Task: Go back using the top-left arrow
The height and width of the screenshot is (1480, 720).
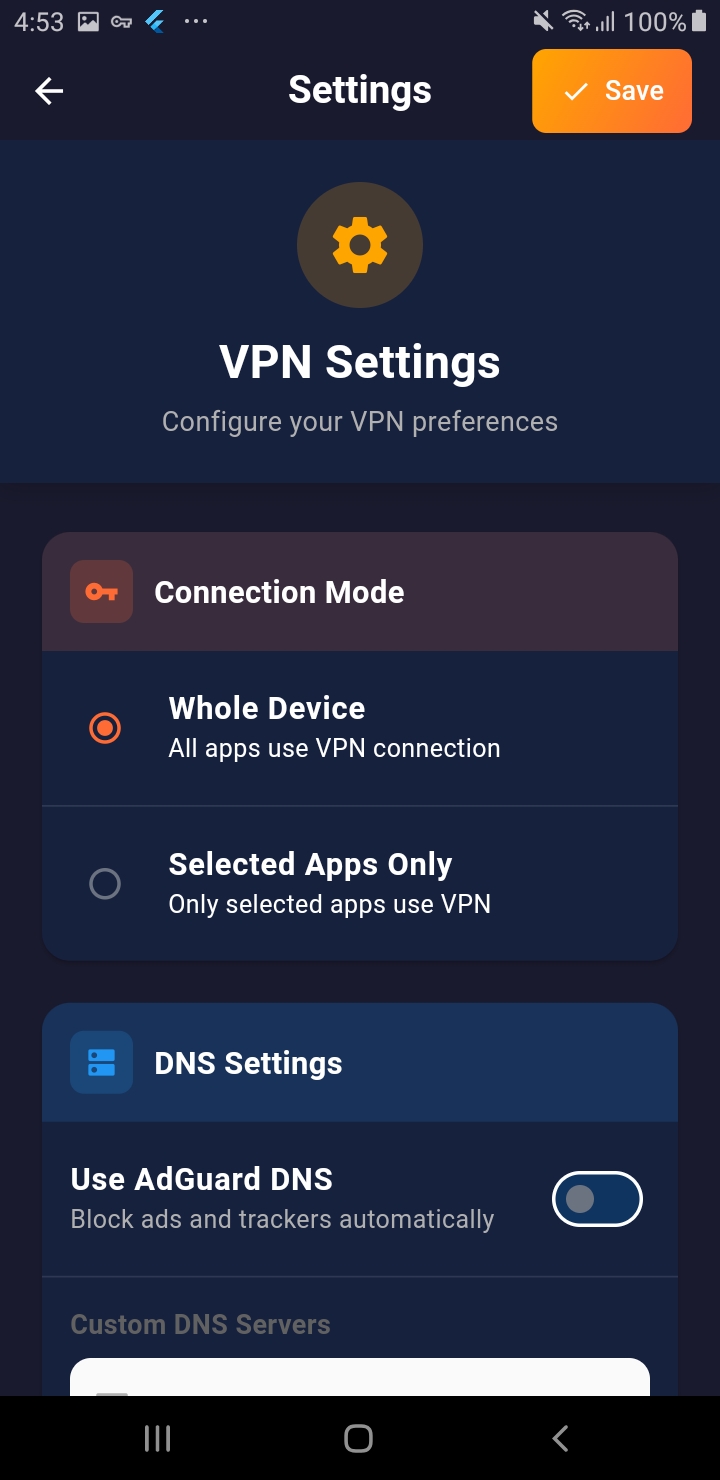Action: [x=49, y=91]
